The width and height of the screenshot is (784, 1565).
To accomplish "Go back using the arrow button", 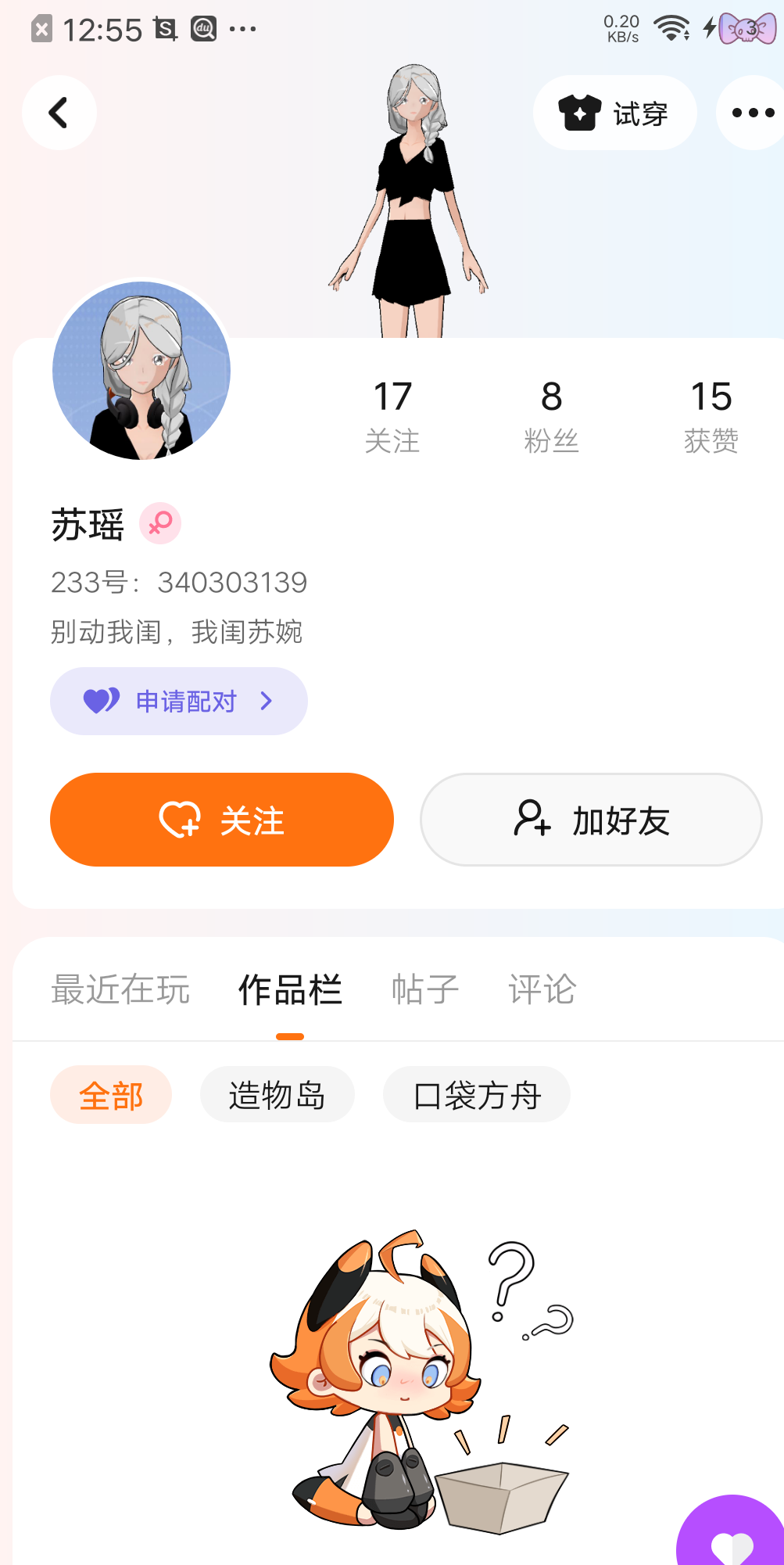I will [59, 113].
